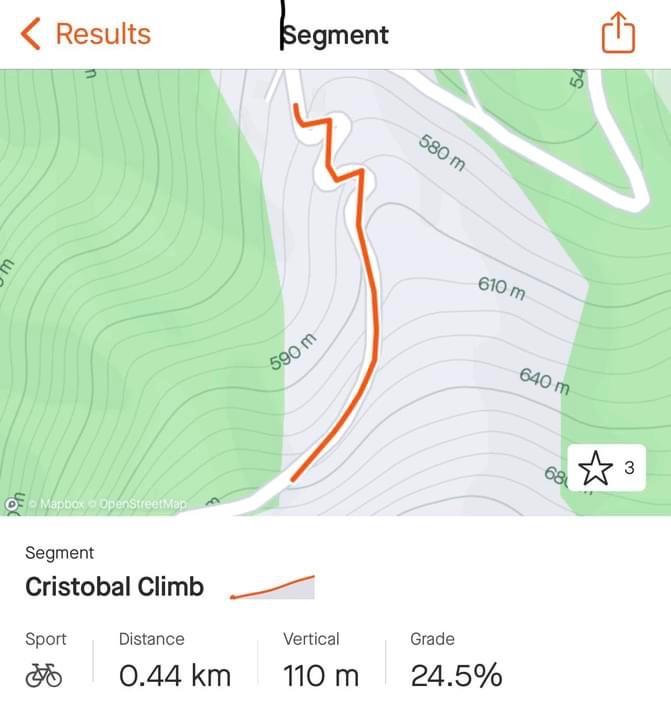Star the Cristobal Climb segment
The width and height of the screenshot is (671, 720).
596,468
